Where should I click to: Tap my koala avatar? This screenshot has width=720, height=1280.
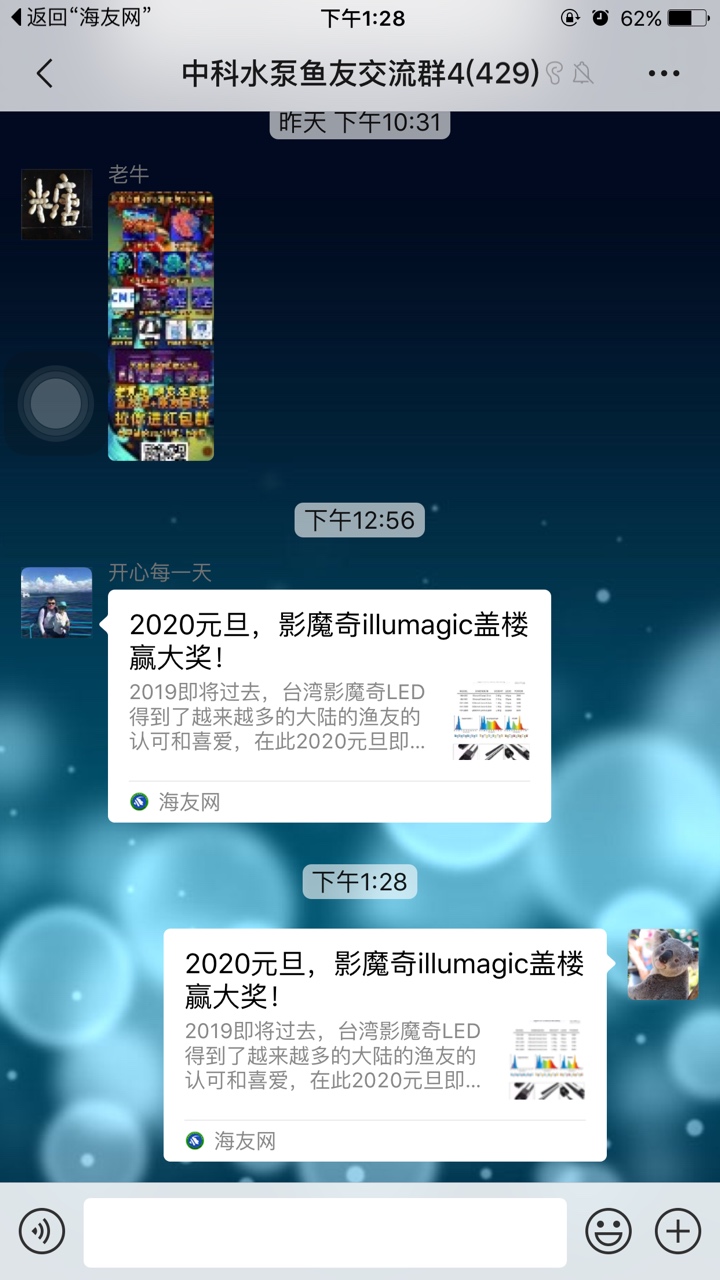(x=662, y=964)
